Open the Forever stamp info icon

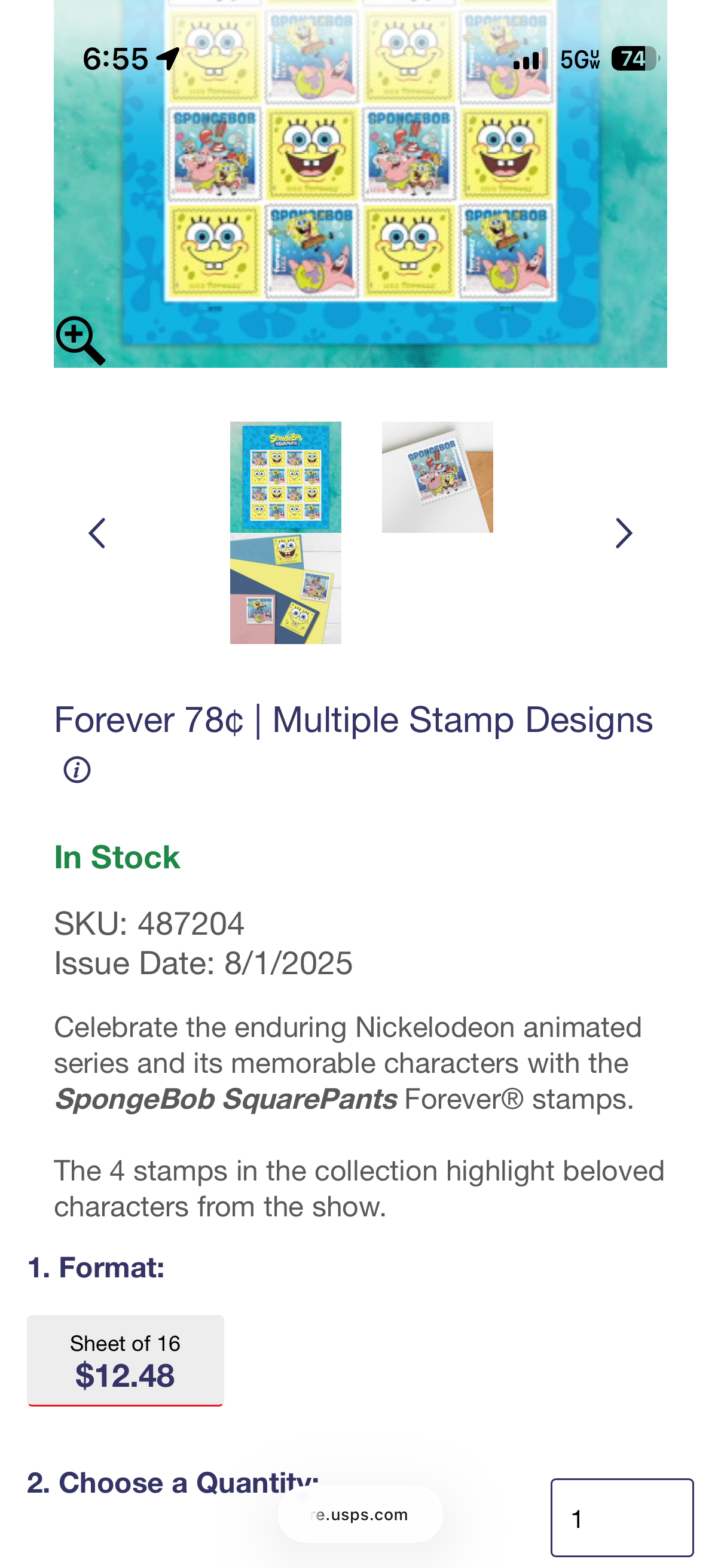77,770
